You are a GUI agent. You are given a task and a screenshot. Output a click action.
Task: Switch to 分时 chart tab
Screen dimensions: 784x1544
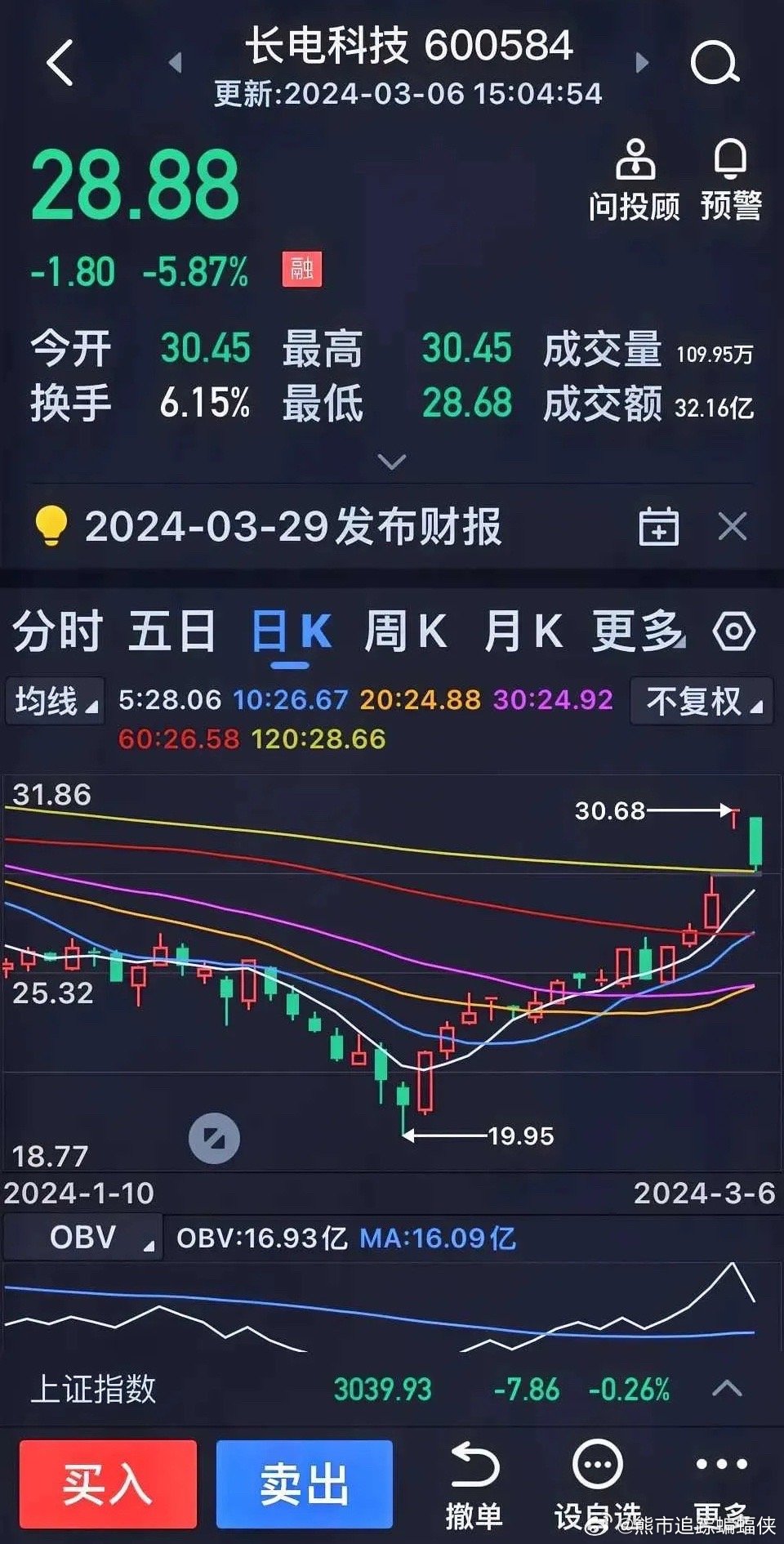pyautogui.click(x=57, y=631)
